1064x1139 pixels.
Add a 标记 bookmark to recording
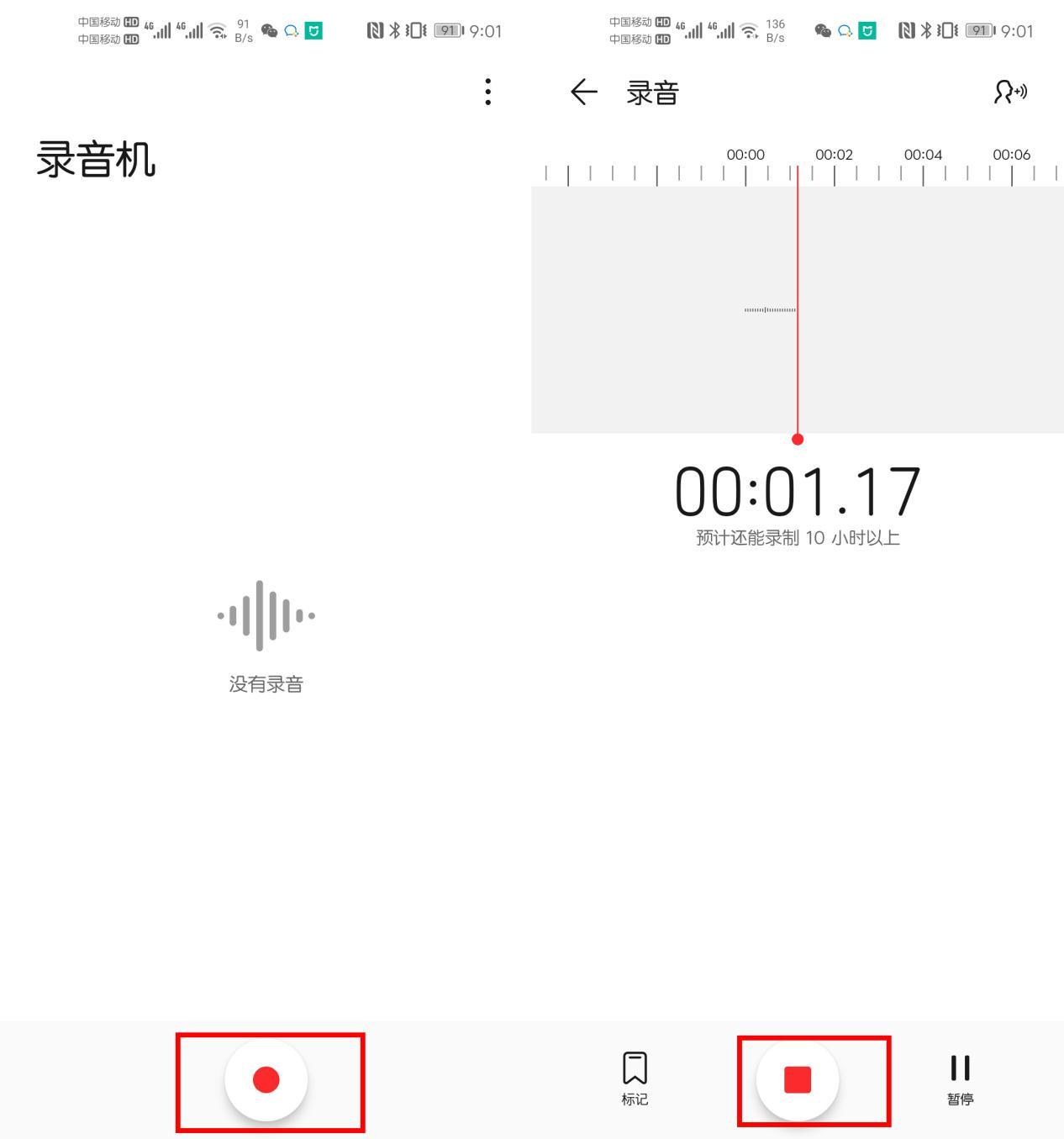click(x=635, y=1078)
